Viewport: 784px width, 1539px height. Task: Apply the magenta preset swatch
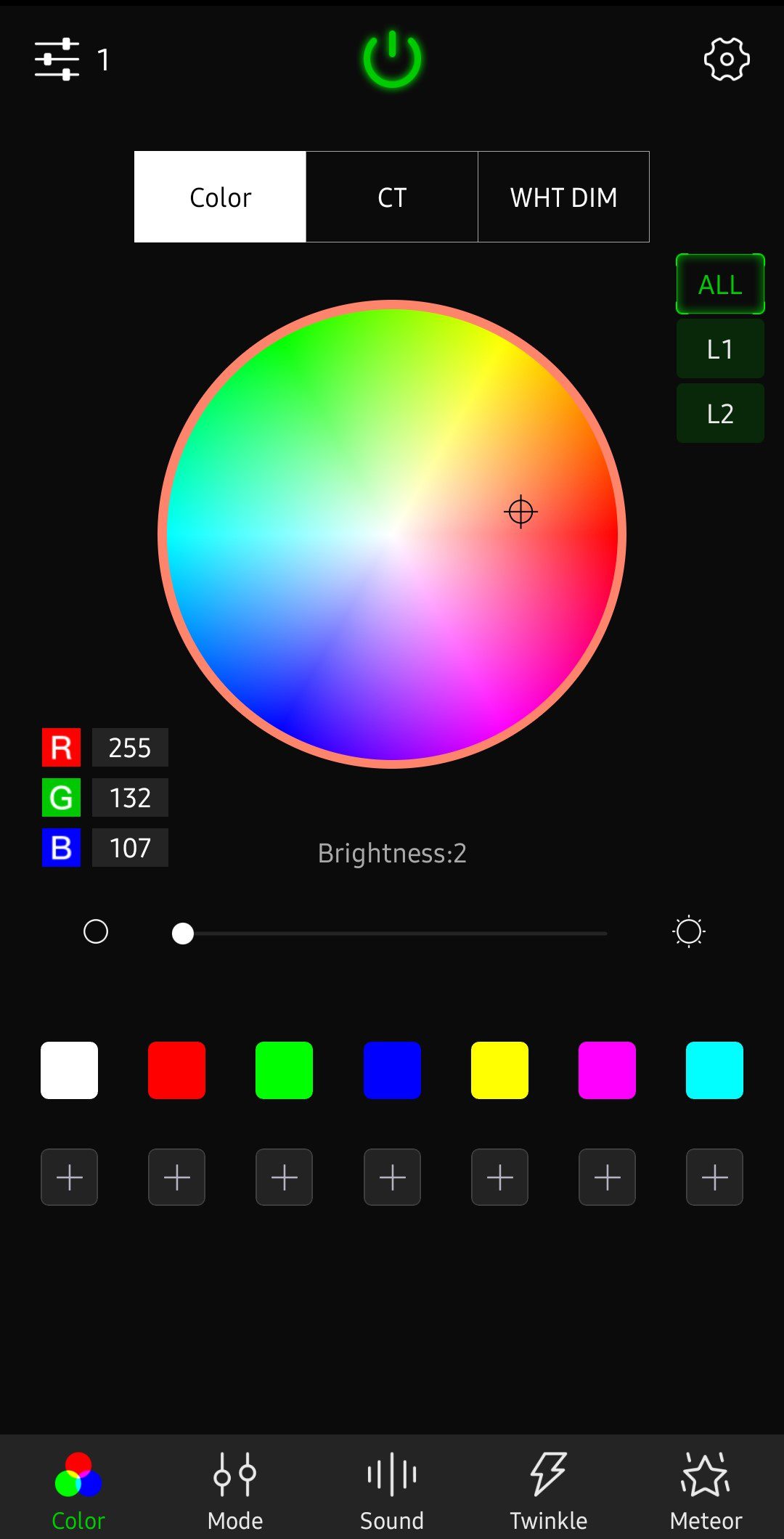coord(607,1070)
